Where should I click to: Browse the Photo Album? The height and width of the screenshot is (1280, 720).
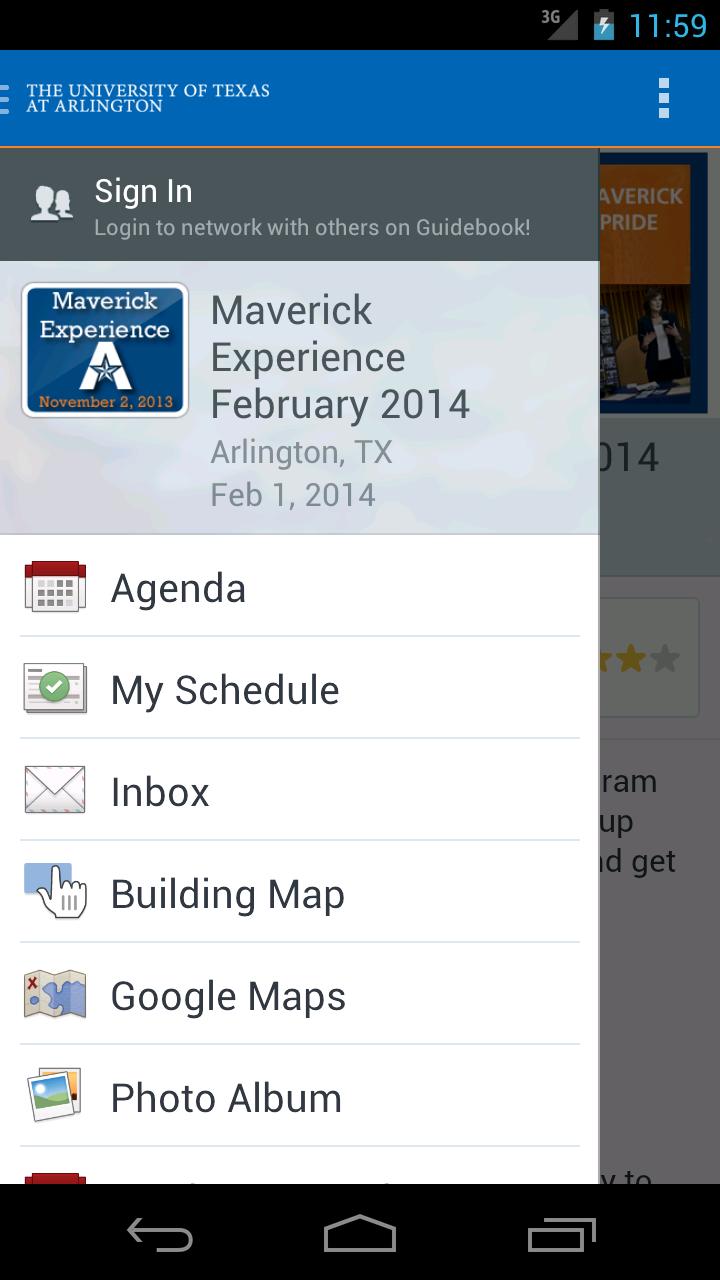(x=300, y=1098)
